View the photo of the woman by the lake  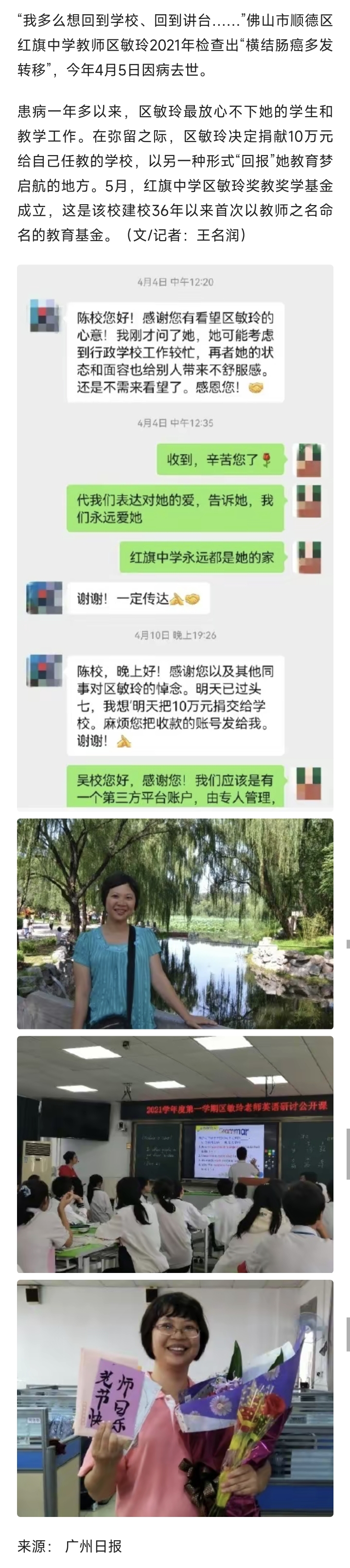click(x=175, y=923)
